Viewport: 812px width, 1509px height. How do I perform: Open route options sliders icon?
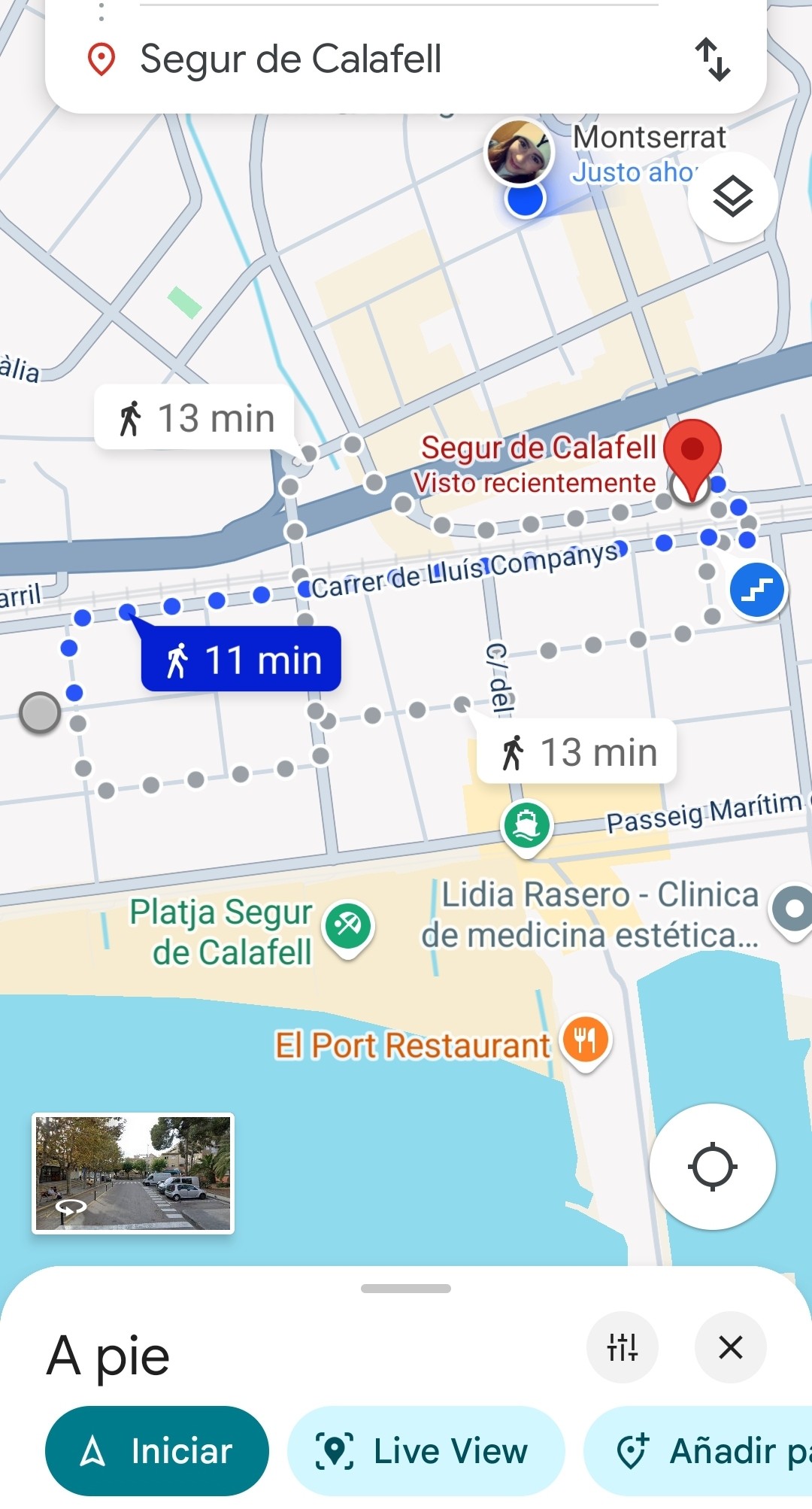coord(623,1347)
